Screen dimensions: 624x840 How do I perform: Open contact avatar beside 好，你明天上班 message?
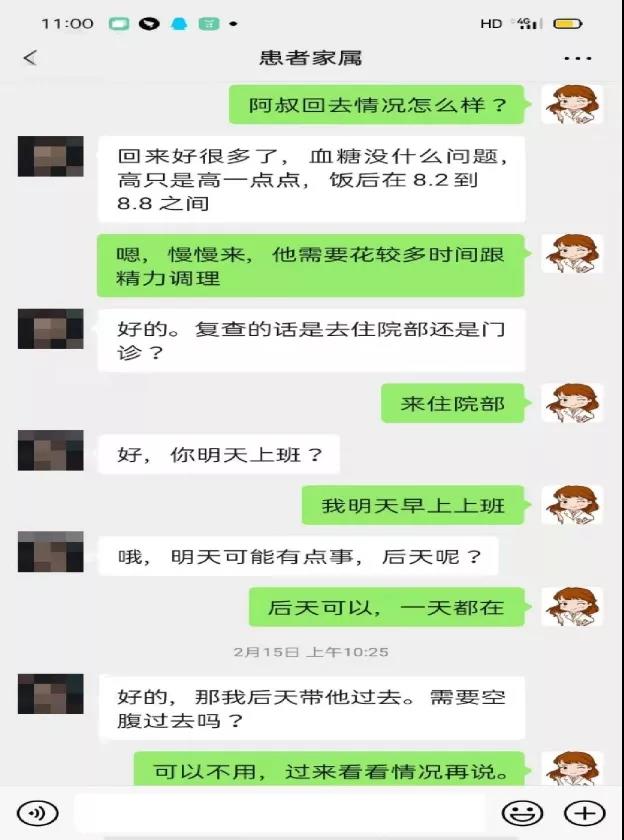point(50,451)
